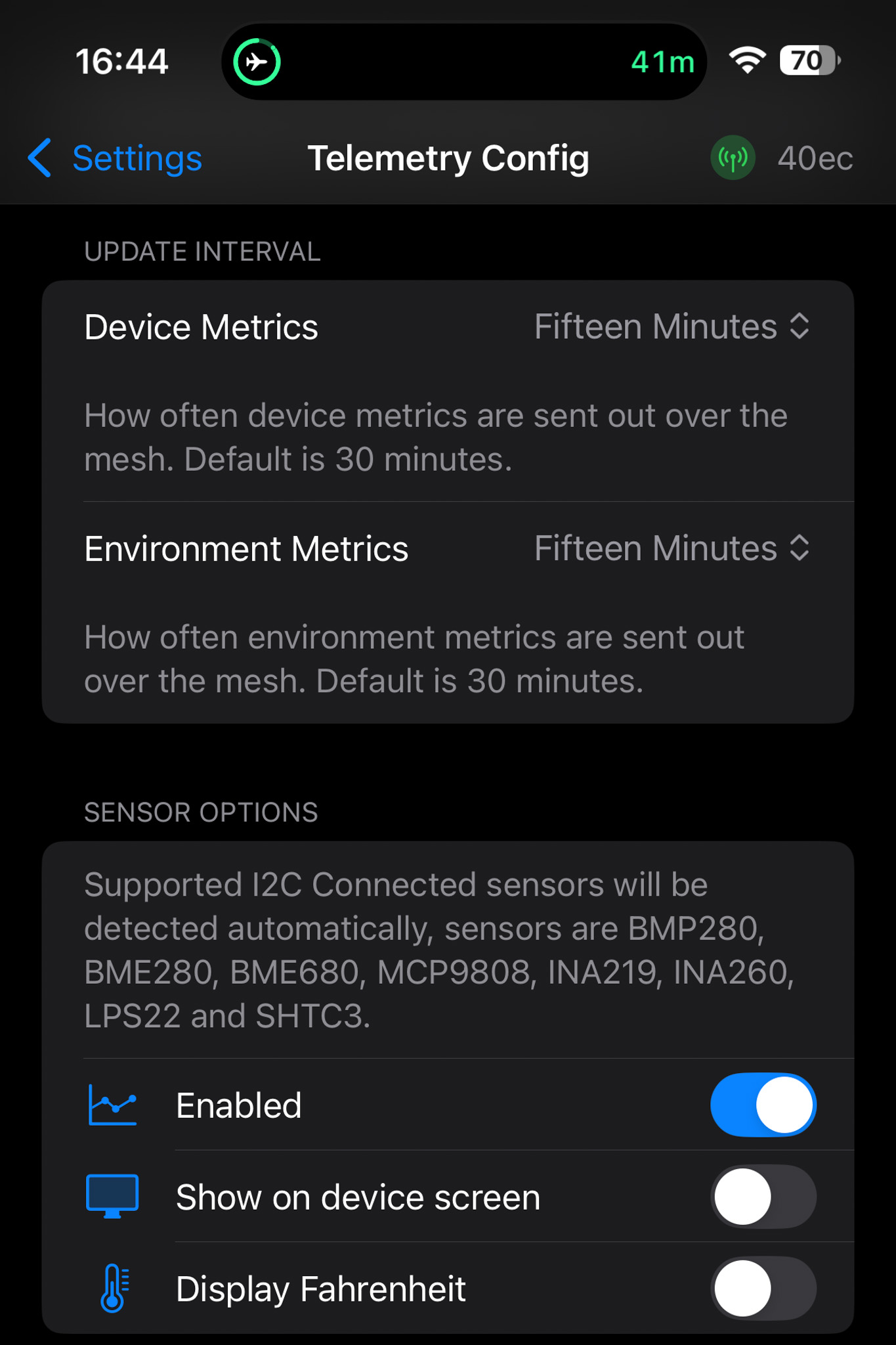
Task: Enable Show on device screen
Action: point(762,1197)
